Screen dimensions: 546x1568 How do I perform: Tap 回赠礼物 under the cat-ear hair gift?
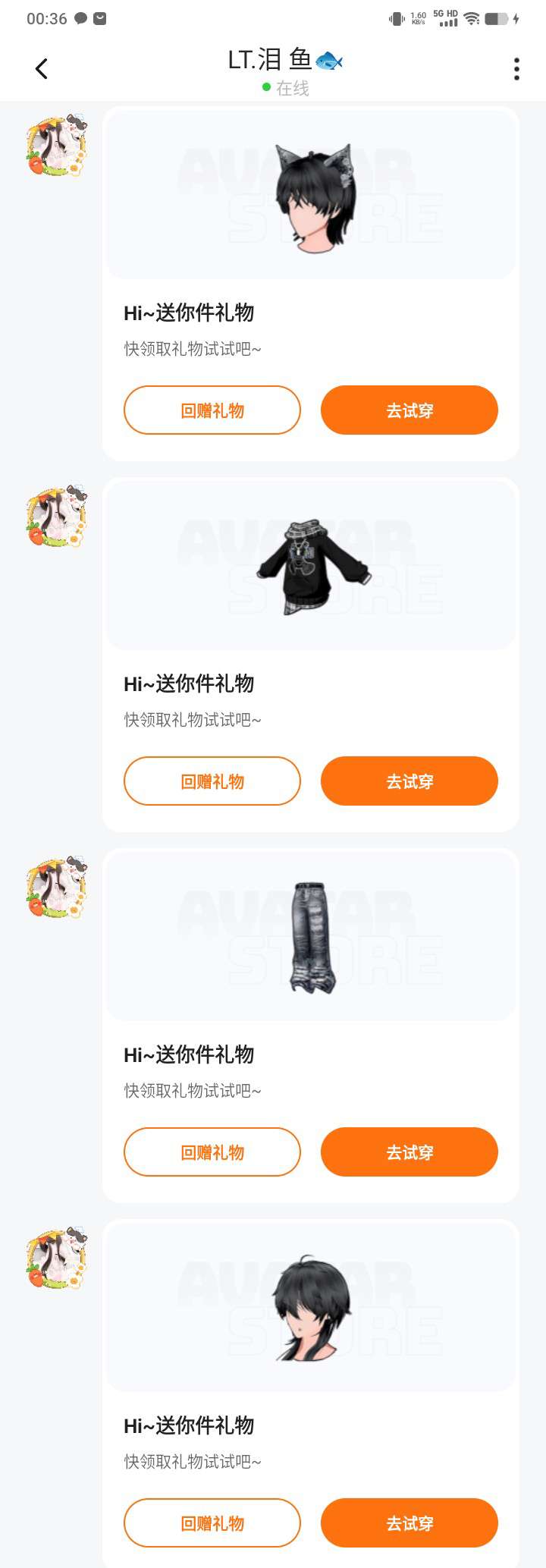click(212, 410)
